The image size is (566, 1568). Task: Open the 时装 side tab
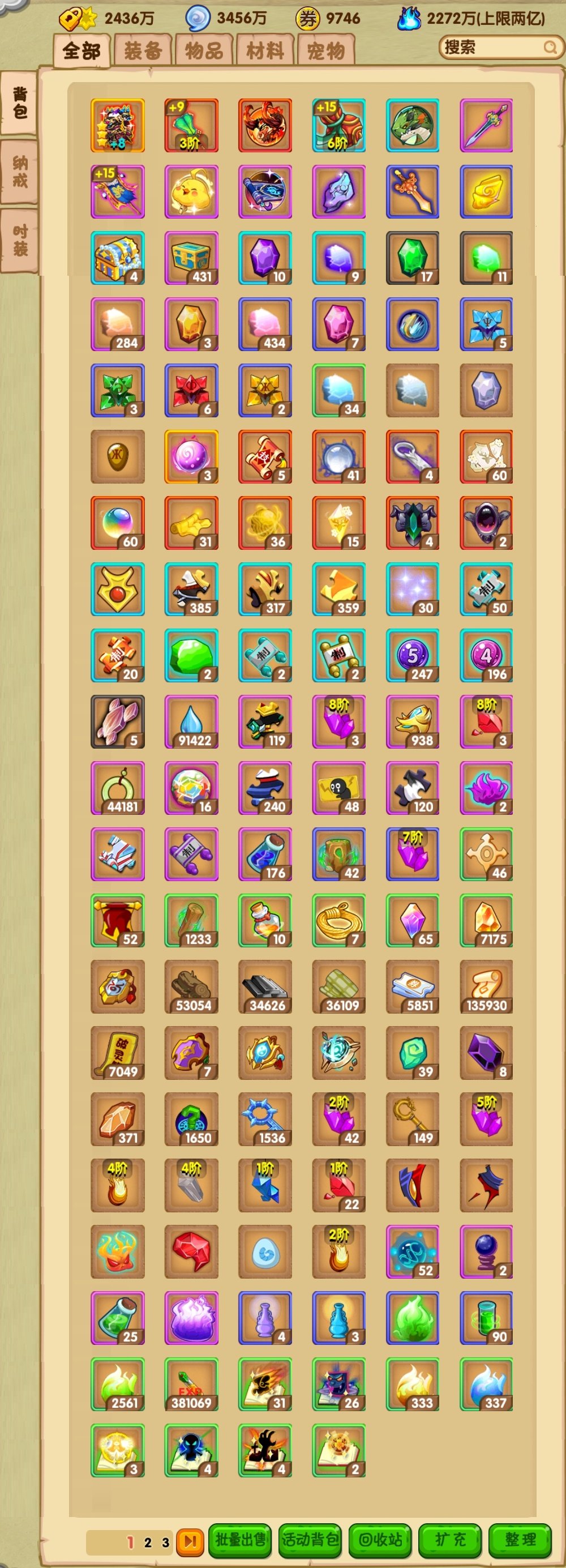click(19, 240)
